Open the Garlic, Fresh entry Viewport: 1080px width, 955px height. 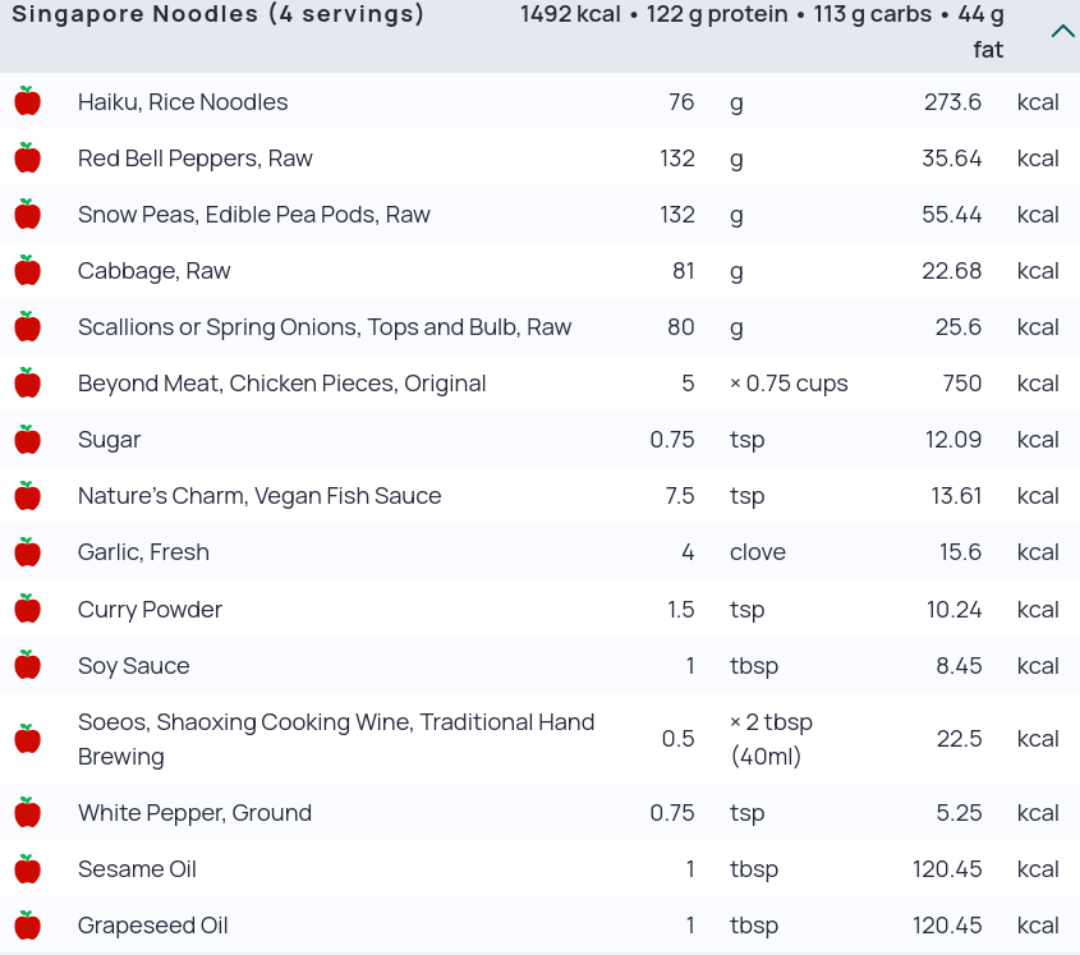pyautogui.click(x=143, y=552)
